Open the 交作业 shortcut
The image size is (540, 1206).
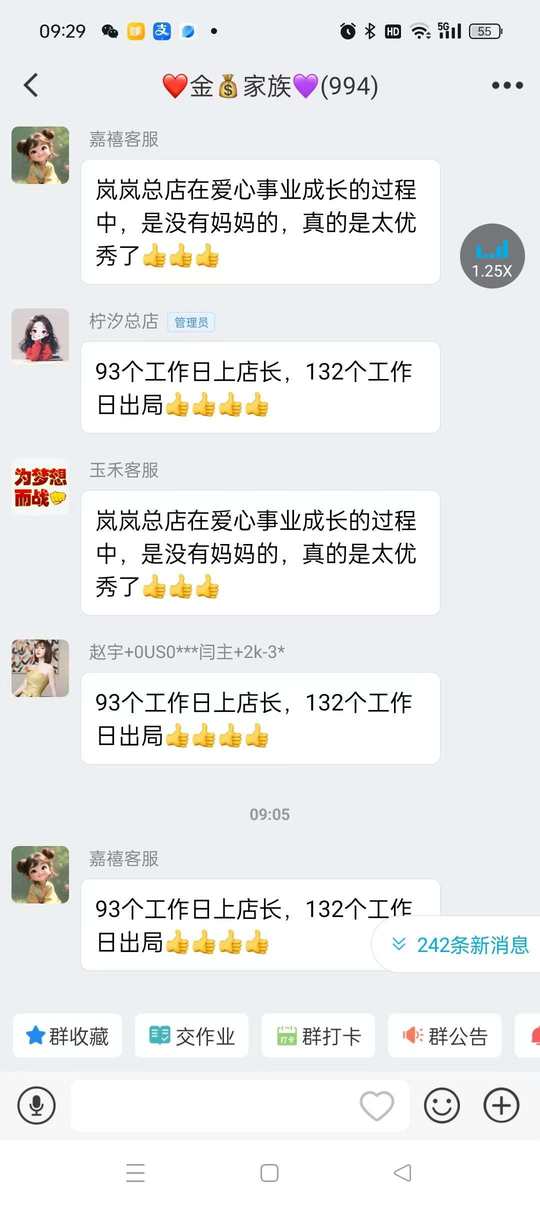click(192, 1036)
